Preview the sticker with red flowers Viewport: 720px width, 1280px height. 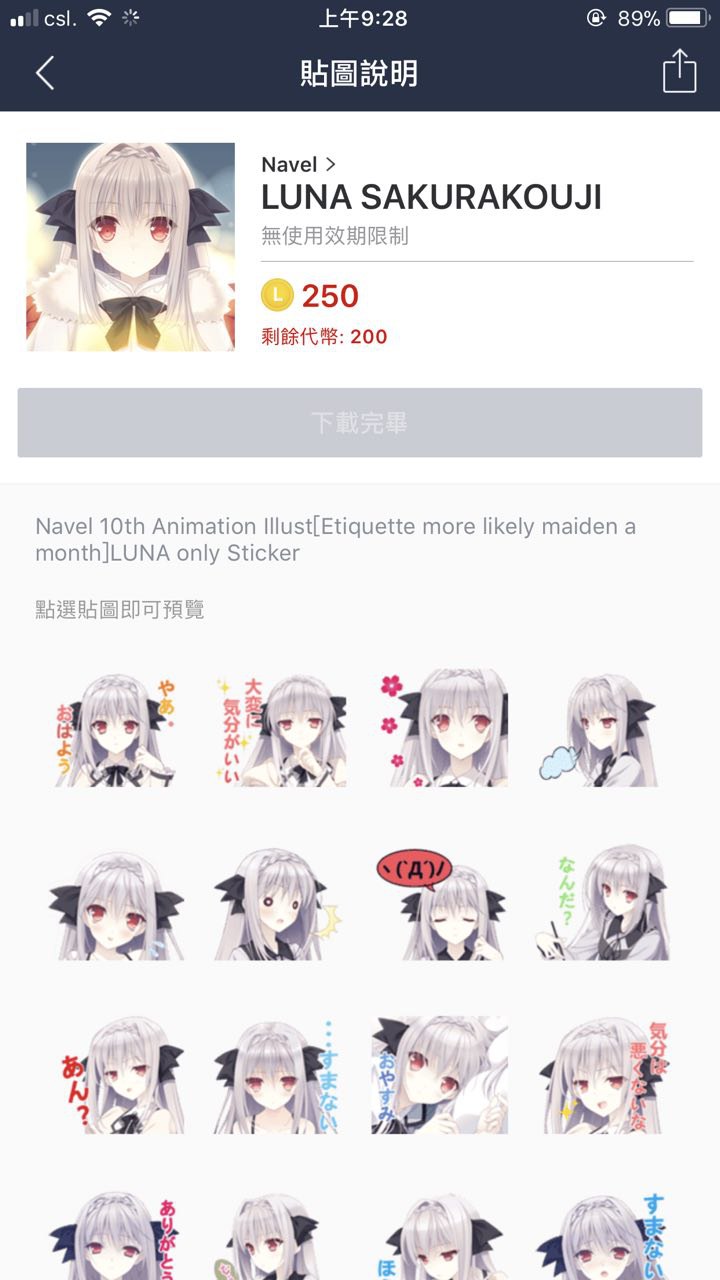(x=441, y=728)
